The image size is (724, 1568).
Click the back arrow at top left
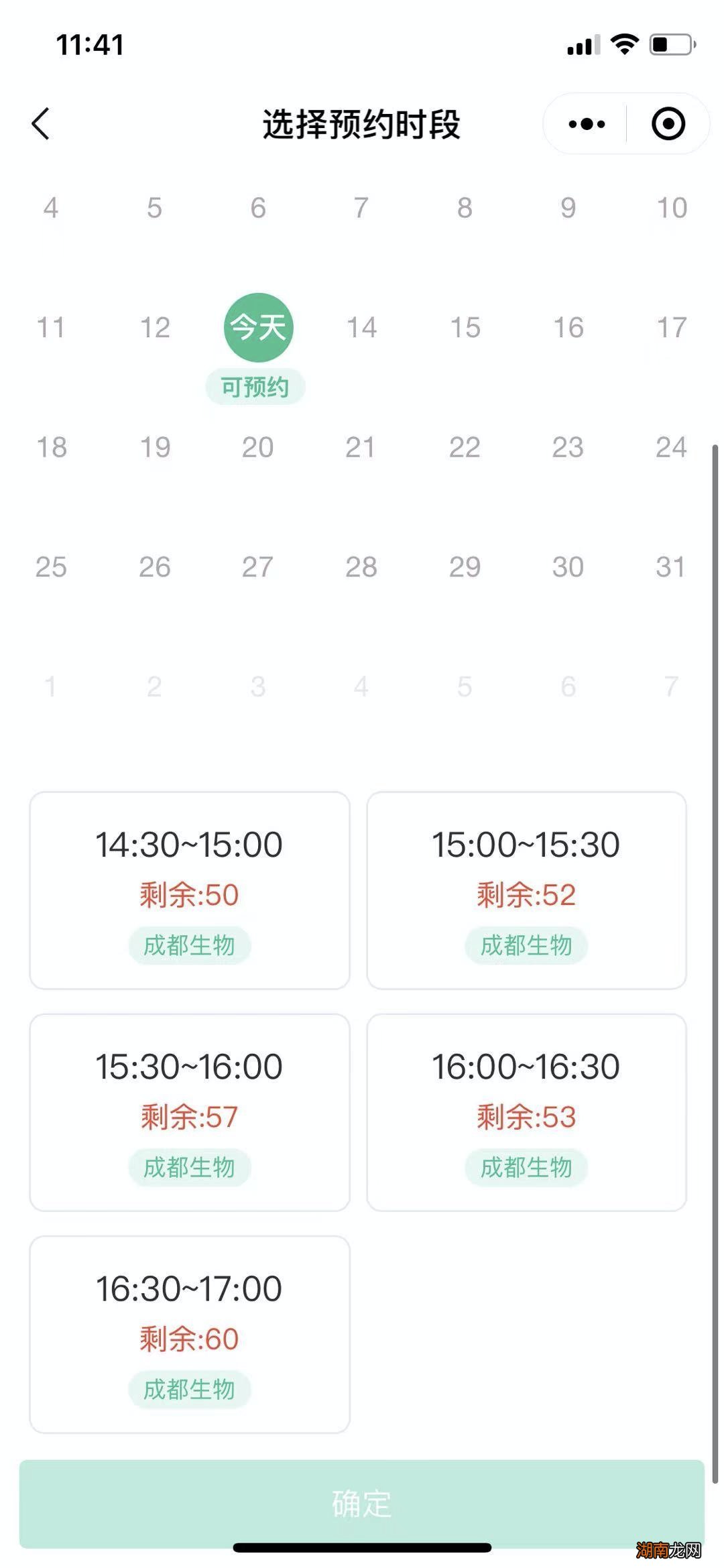(x=40, y=124)
